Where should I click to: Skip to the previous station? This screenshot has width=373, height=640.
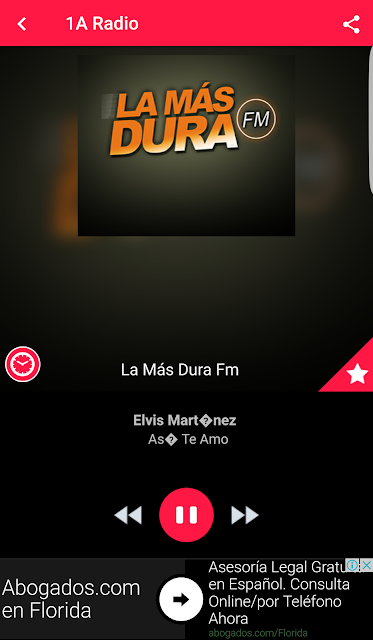click(128, 515)
